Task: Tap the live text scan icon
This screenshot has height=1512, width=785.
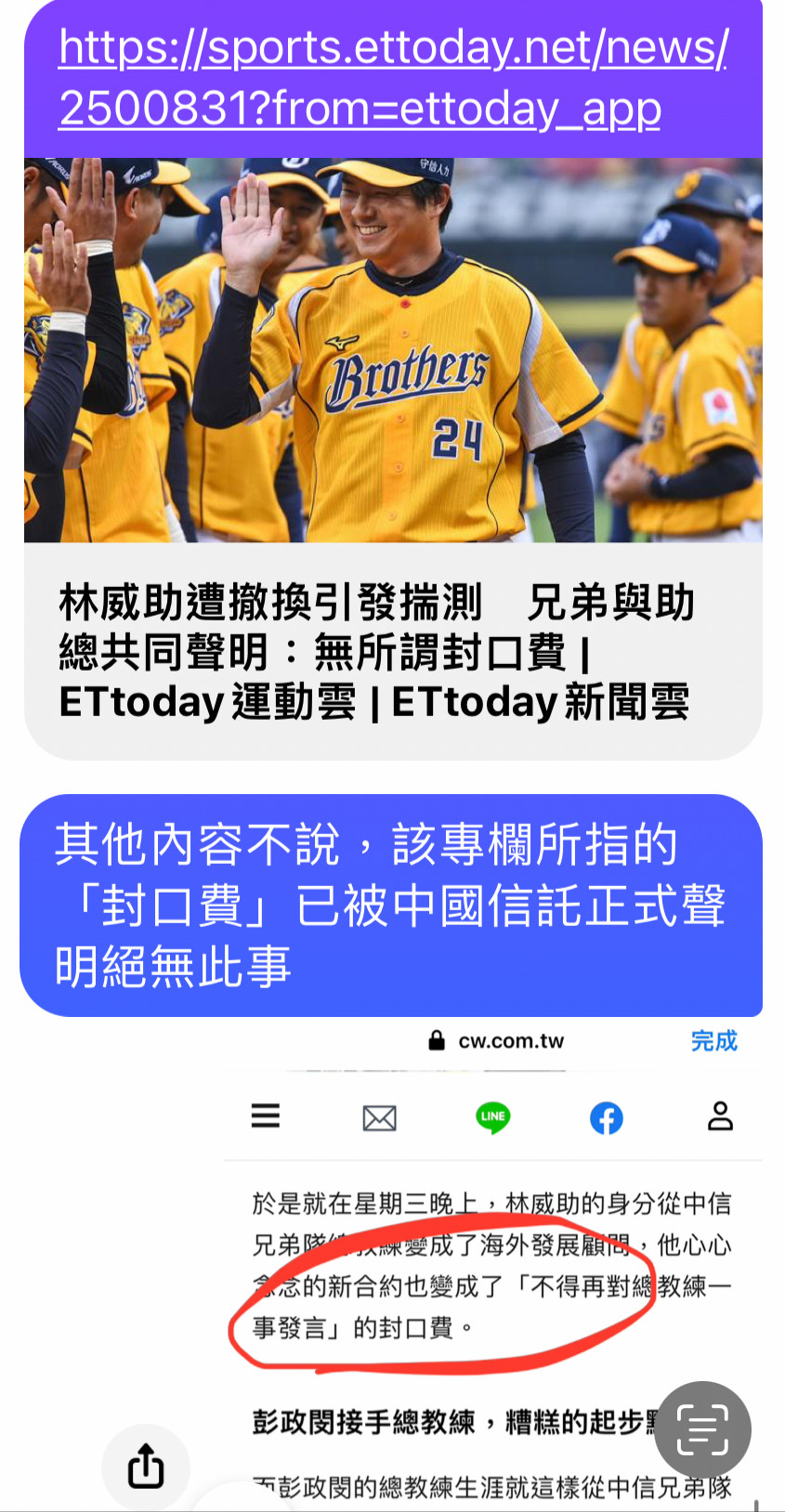Action: click(x=702, y=1429)
